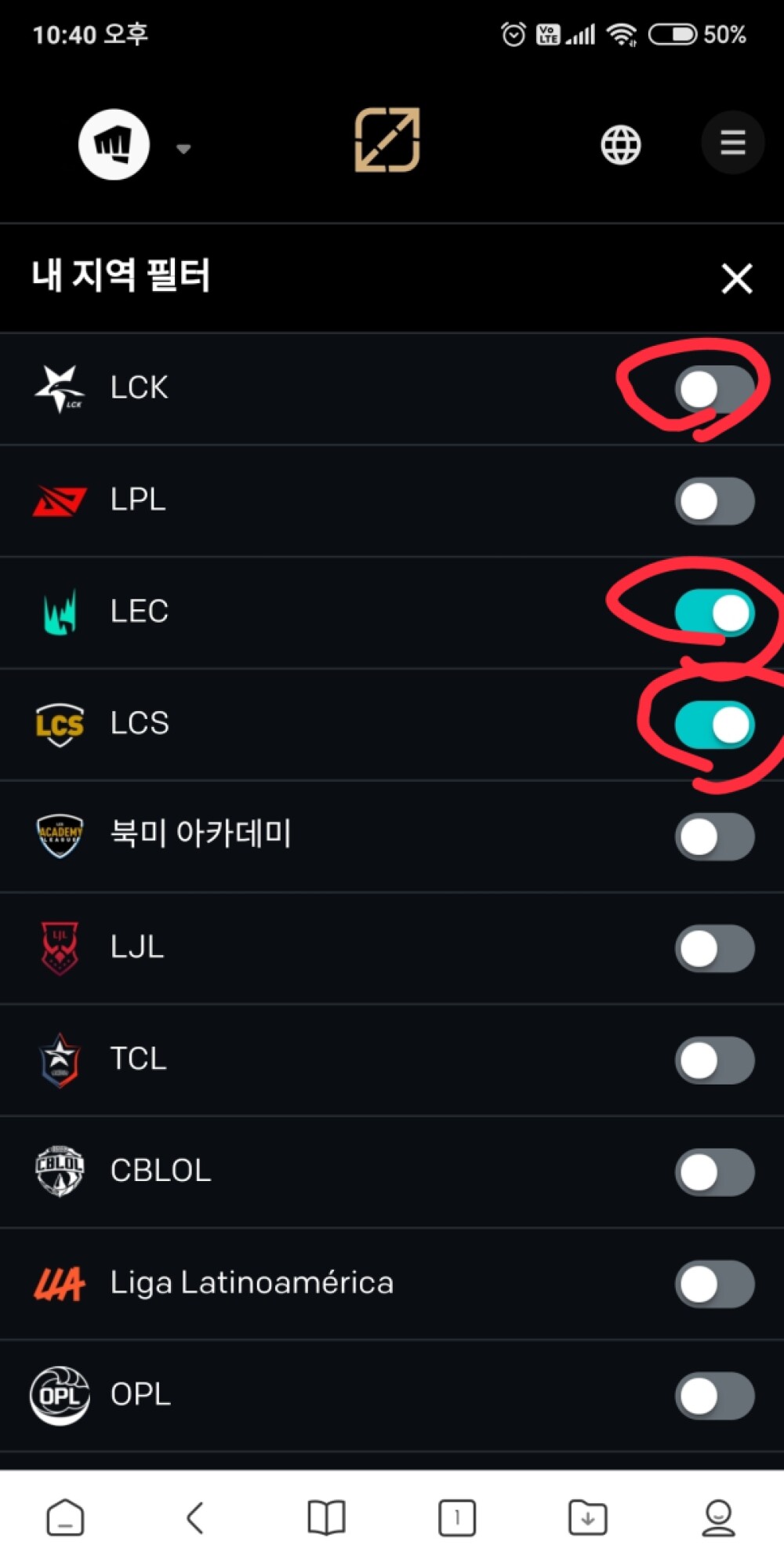784x1566 pixels.
Task: Open browser bookmarks book icon
Action: coord(326,1517)
